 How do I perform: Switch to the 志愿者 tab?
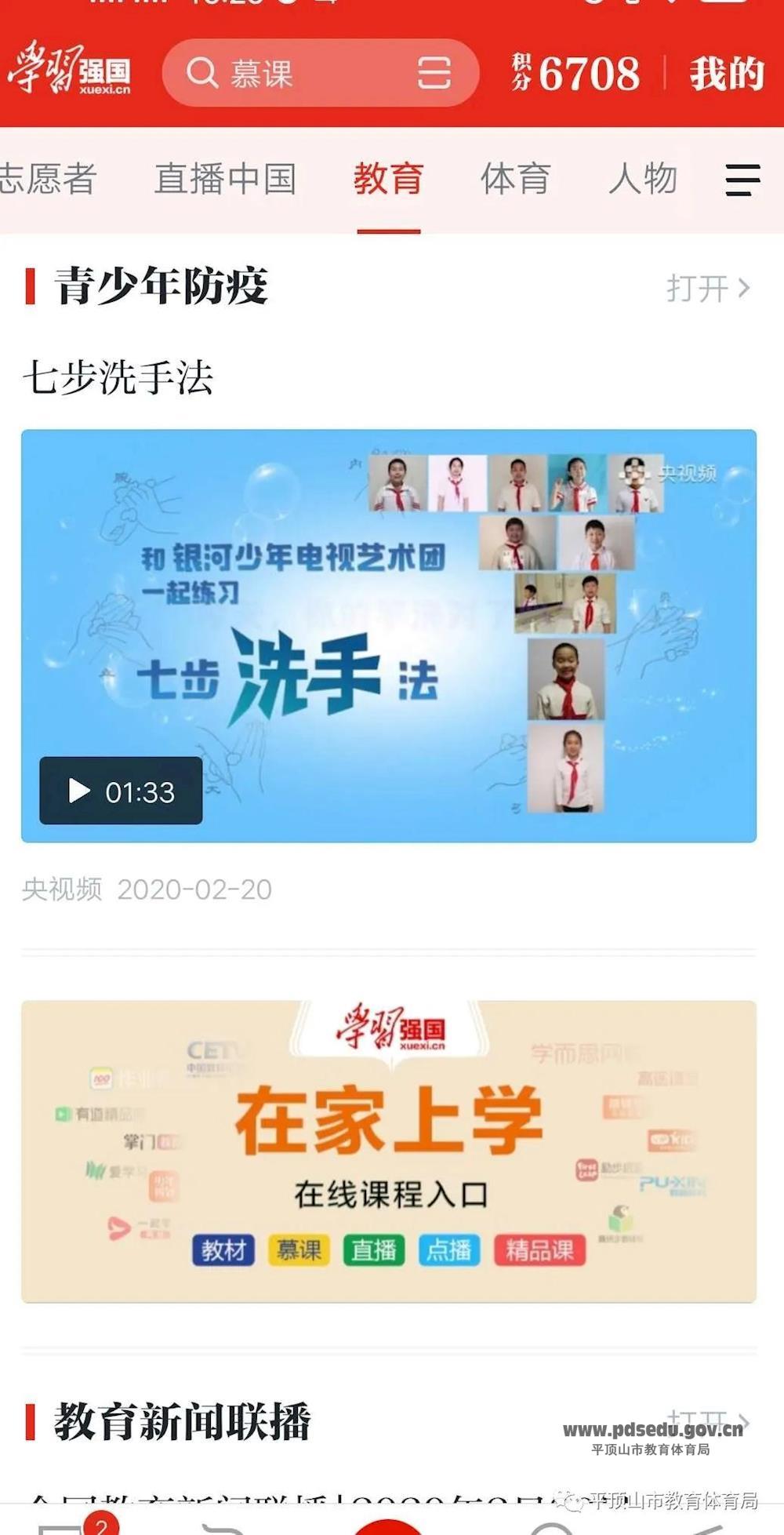pyautogui.click(x=47, y=179)
